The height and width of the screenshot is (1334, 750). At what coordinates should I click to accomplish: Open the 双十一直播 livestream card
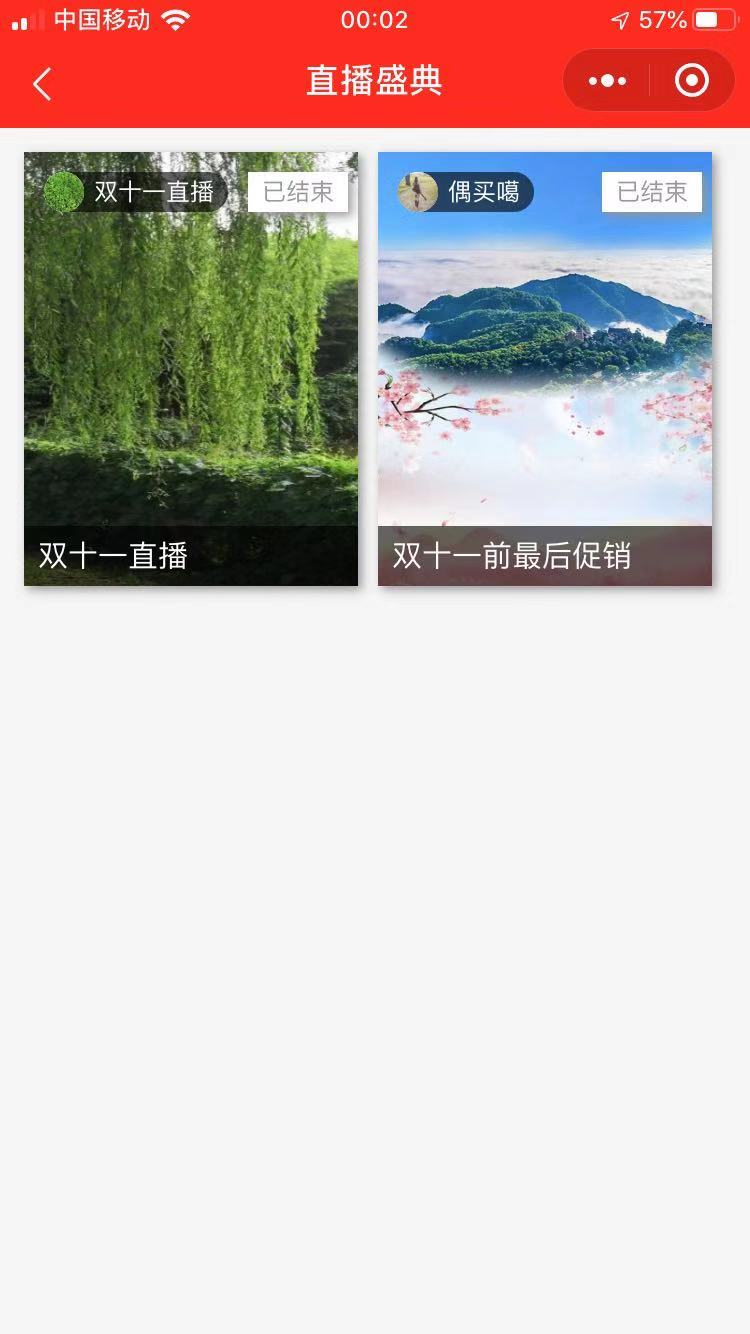(191, 369)
